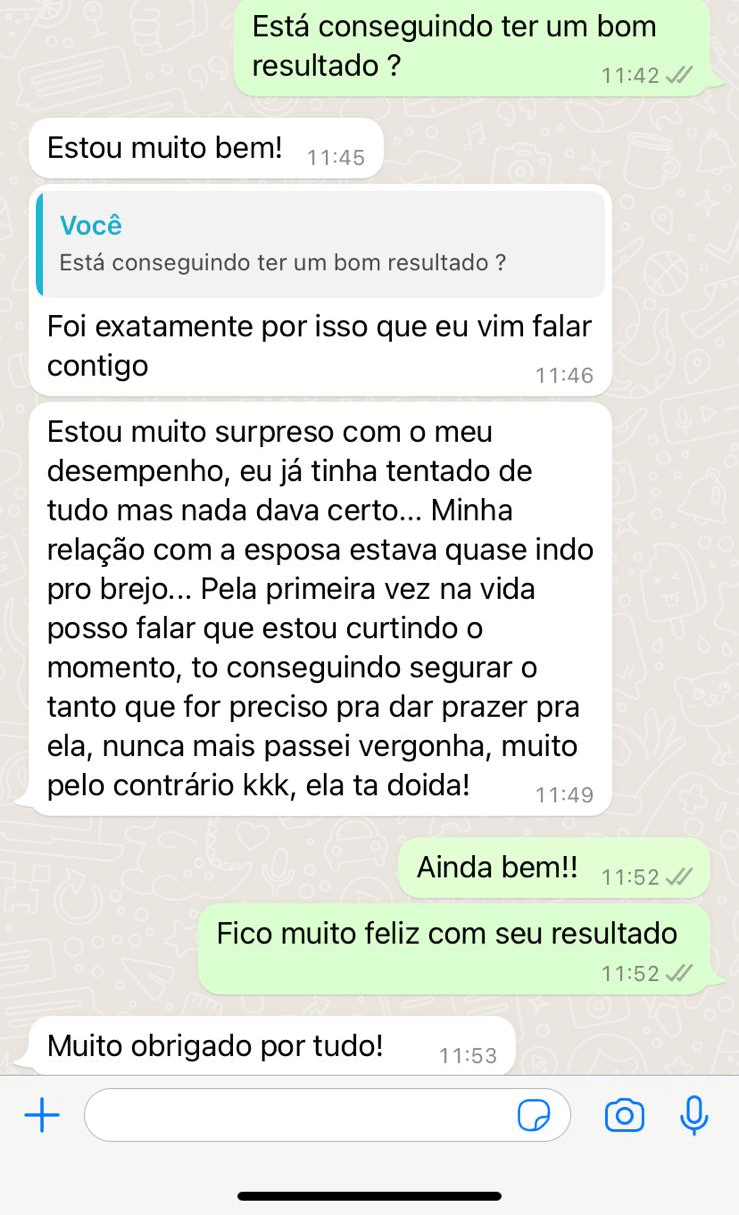Tap the plus attachment icon
The height and width of the screenshot is (1215, 739).
coord(42,1115)
